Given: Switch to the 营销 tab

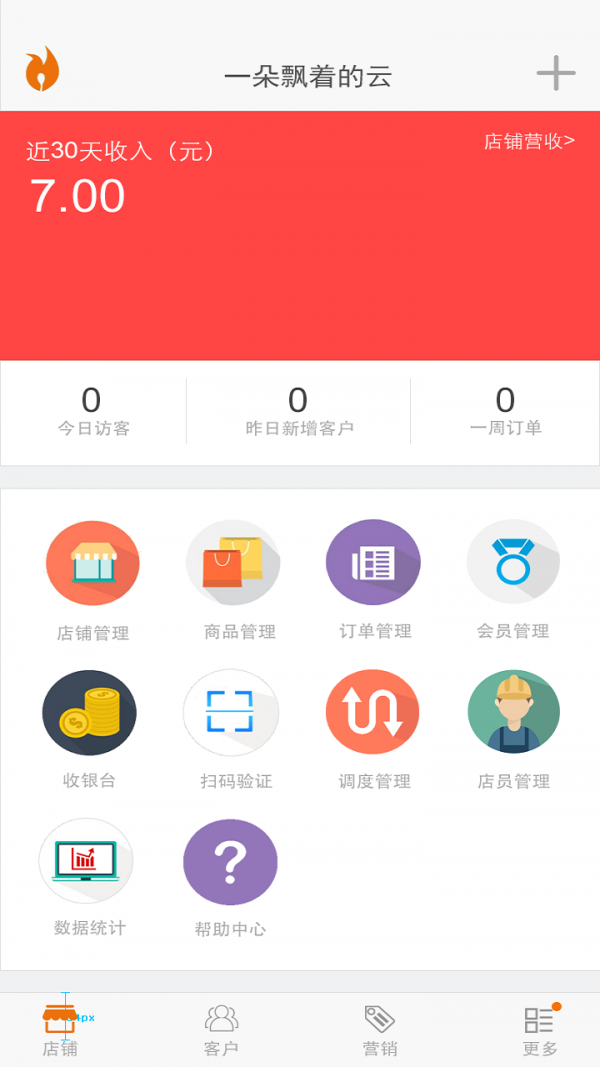Looking at the screenshot, I should (380, 1030).
